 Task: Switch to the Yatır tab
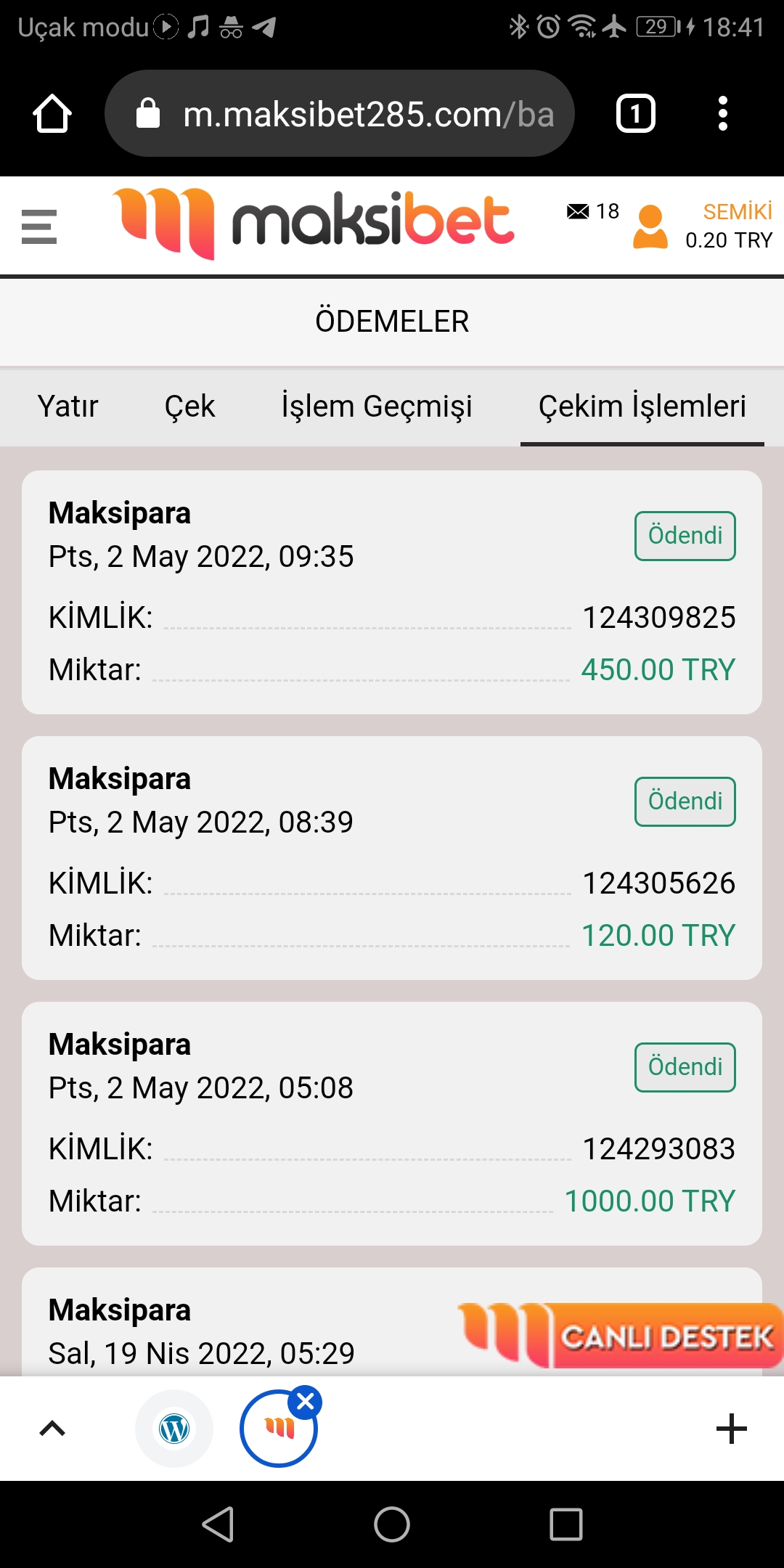[x=68, y=407]
